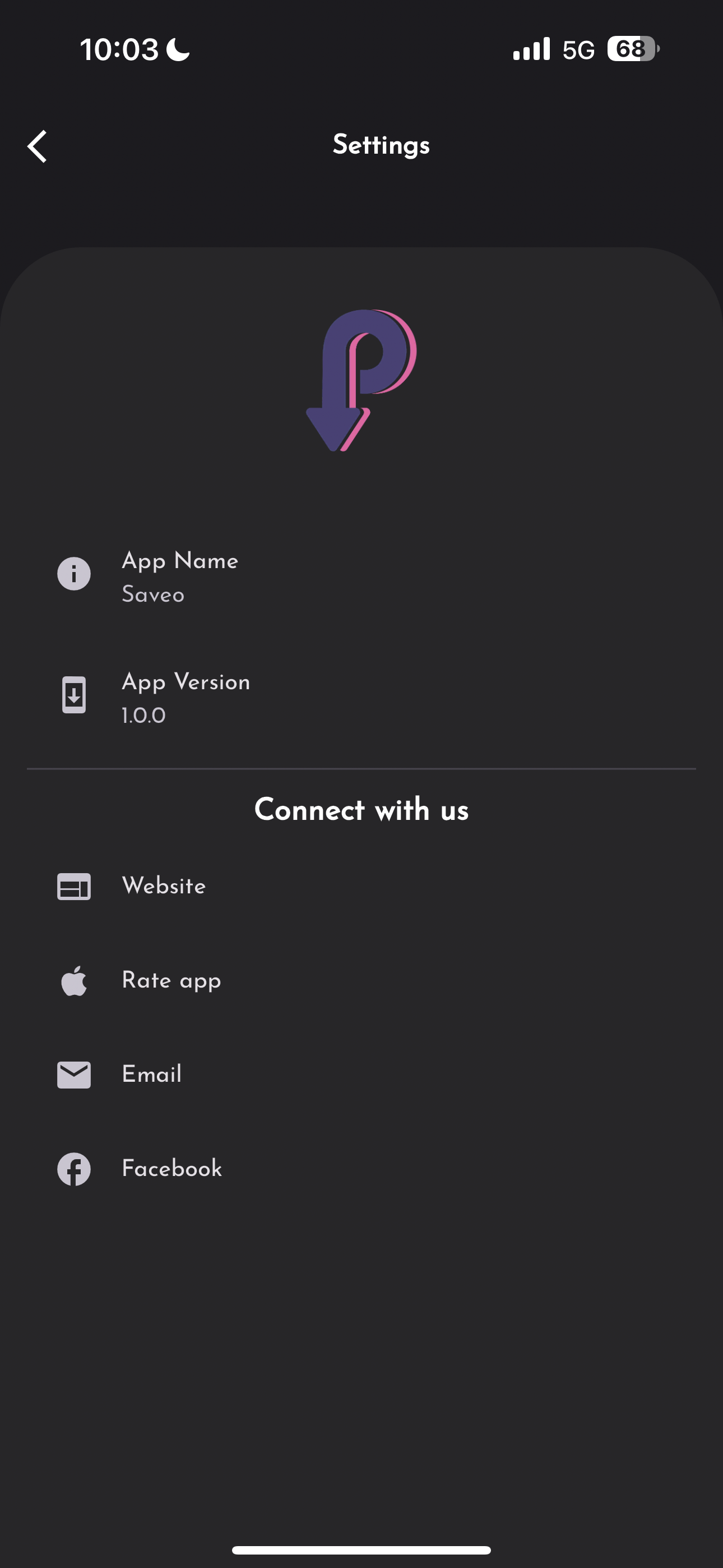
Task: Open the Email contact option
Action: tap(151, 1074)
